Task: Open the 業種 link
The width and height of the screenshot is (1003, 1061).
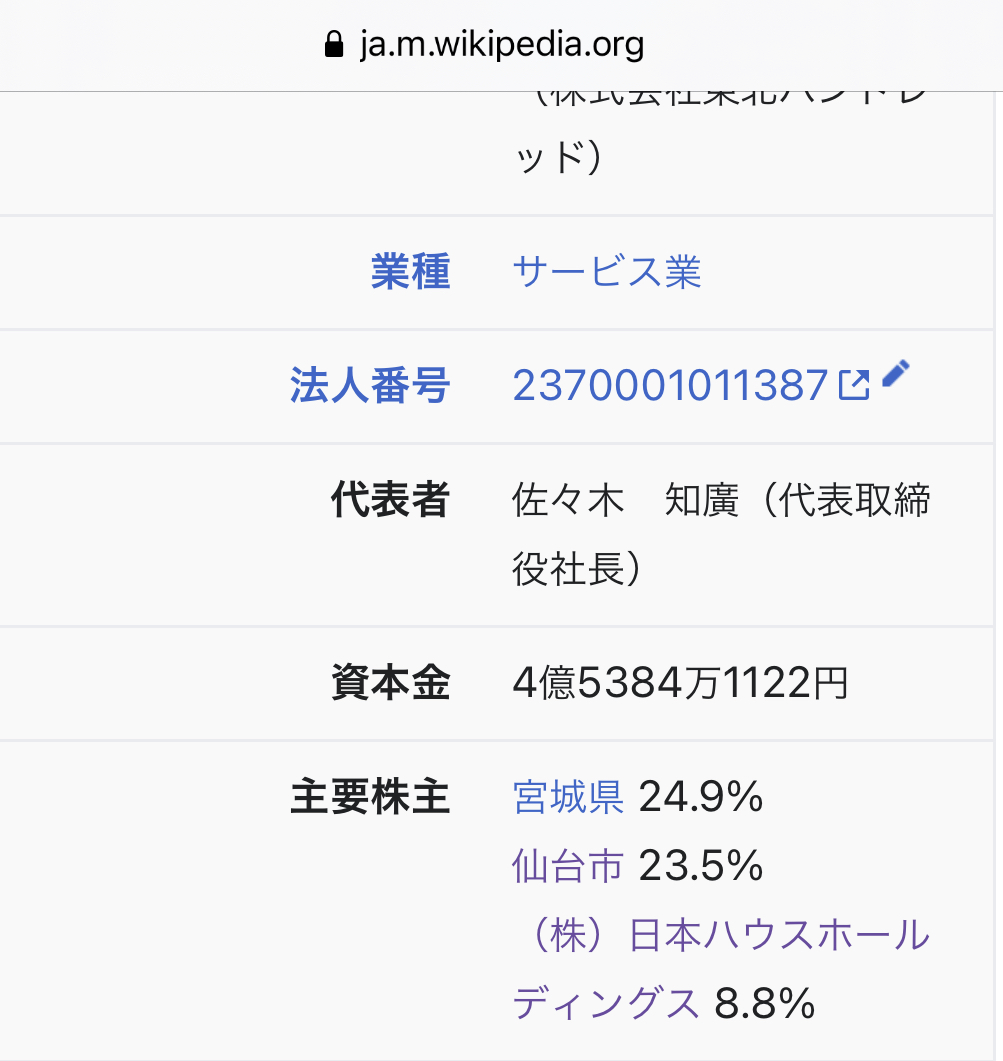Action: [410, 272]
